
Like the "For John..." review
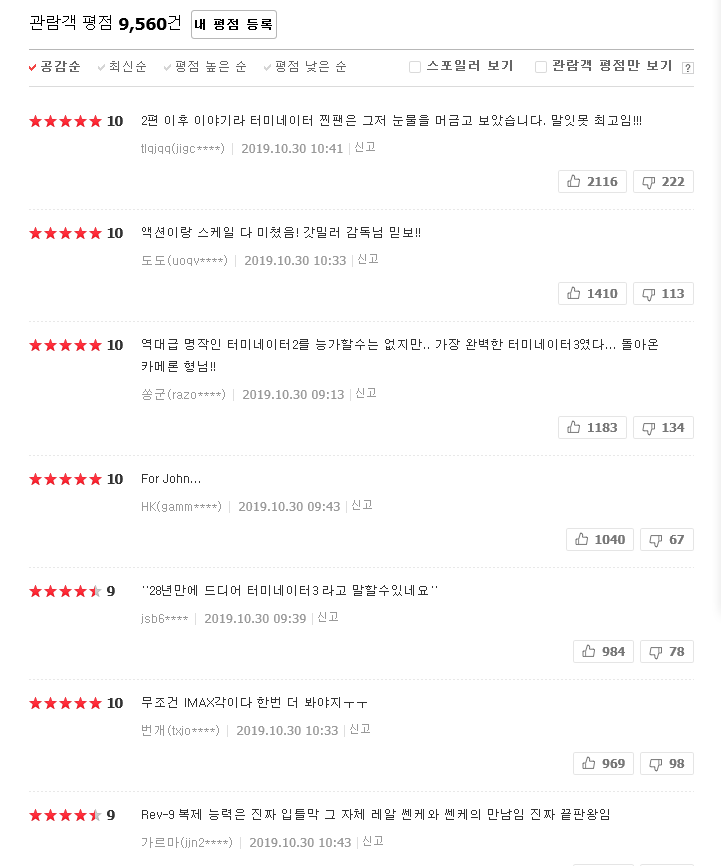click(x=598, y=539)
